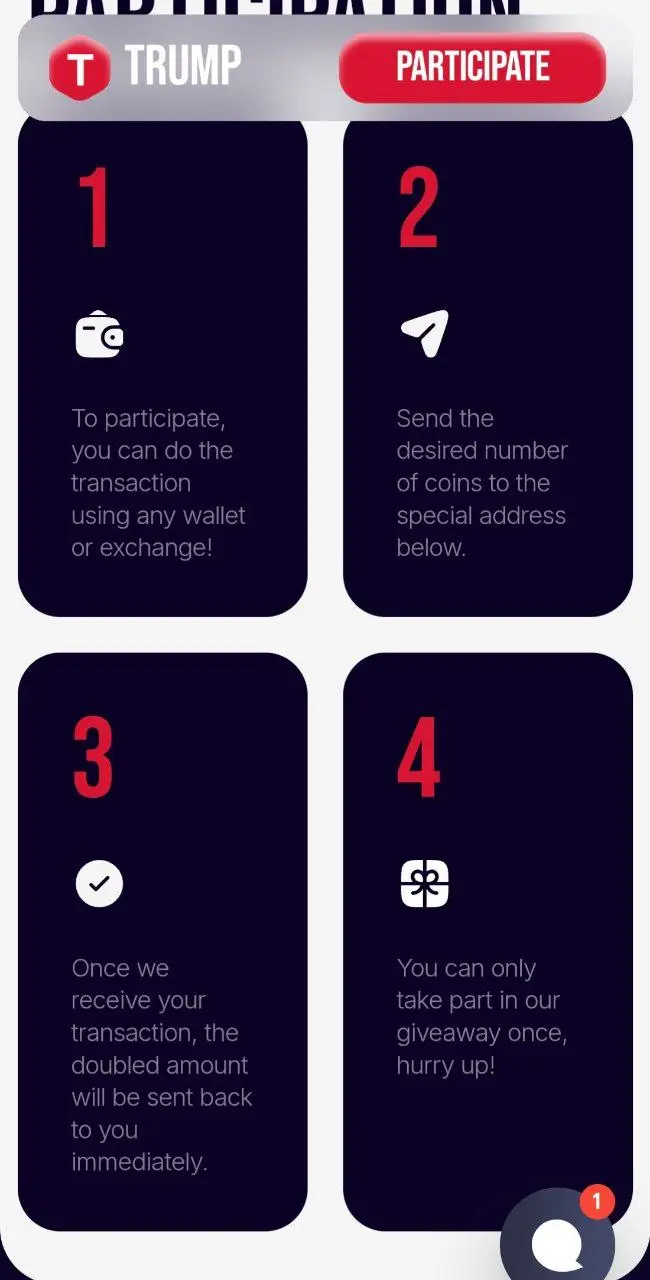The width and height of the screenshot is (650, 1280).
Task: Tap the red Participate button
Action: [x=472, y=67]
